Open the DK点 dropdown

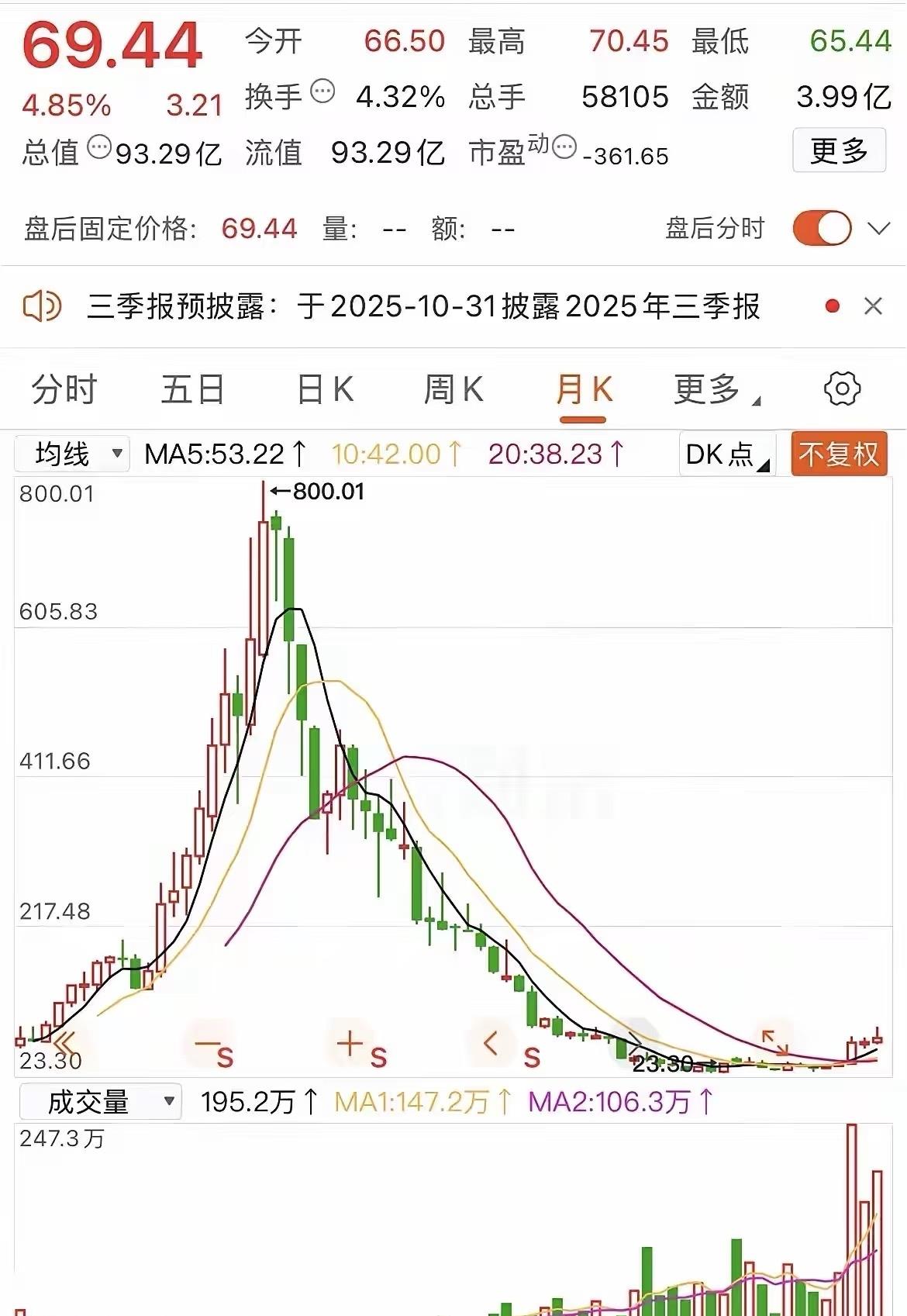[x=727, y=454]
